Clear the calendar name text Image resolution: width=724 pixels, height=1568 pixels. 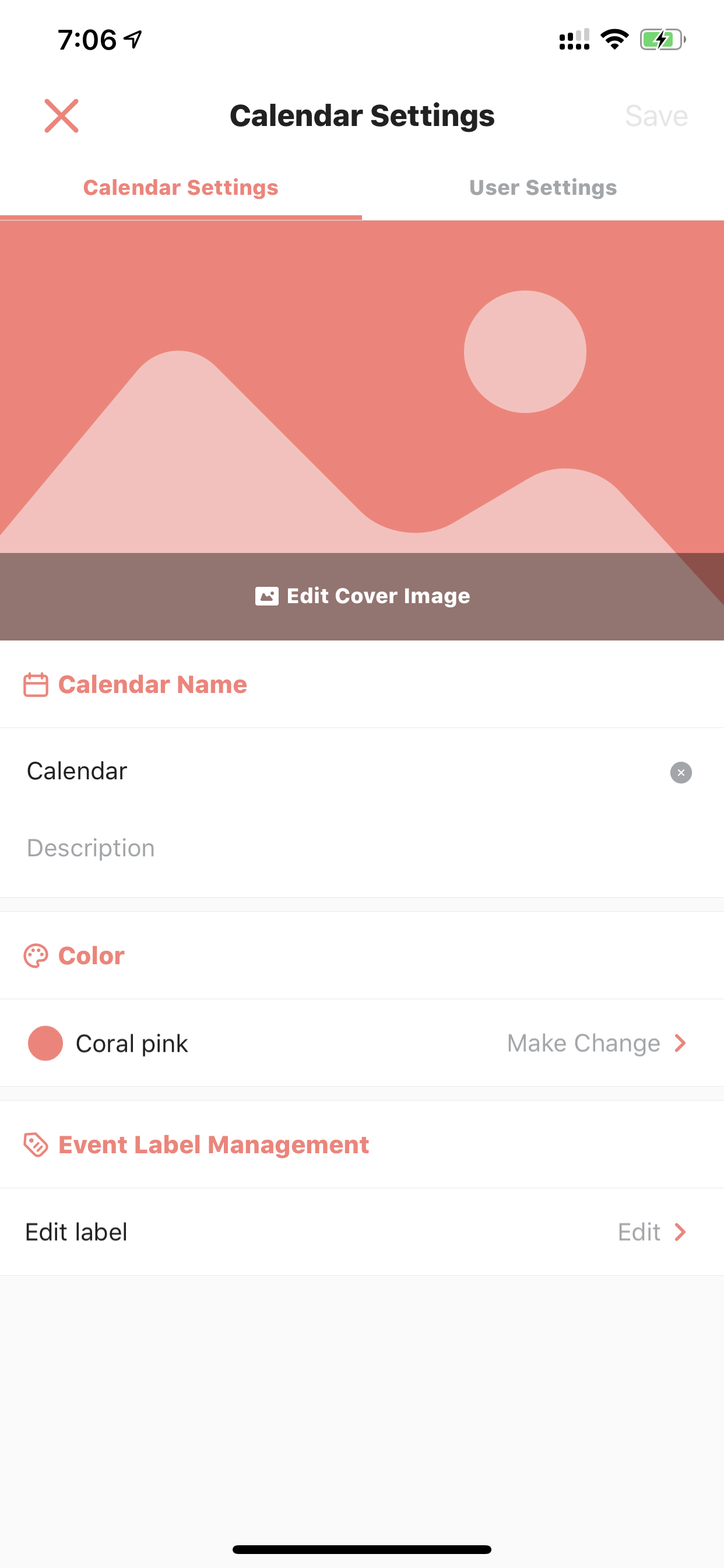pos(681,772)
